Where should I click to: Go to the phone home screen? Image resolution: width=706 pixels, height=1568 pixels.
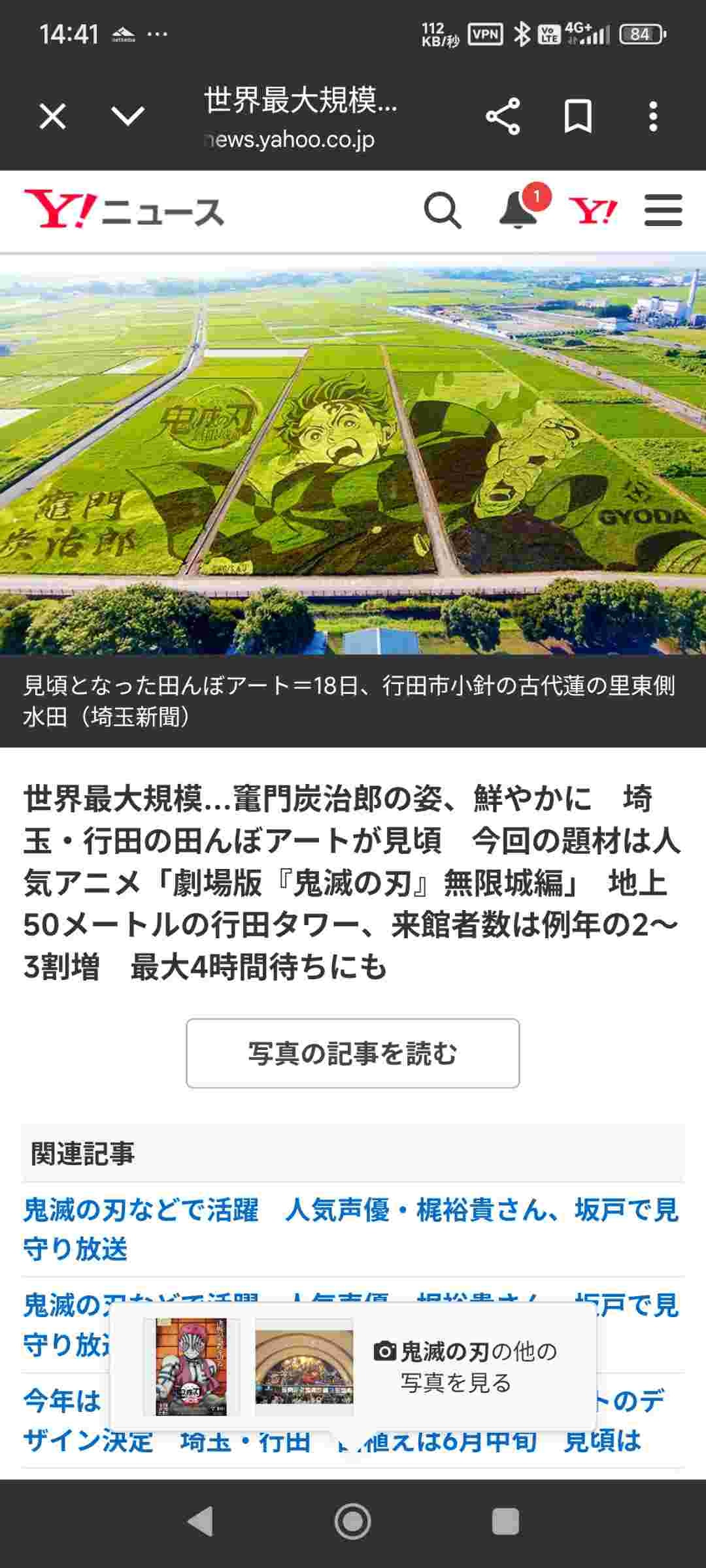point(353,1521)
